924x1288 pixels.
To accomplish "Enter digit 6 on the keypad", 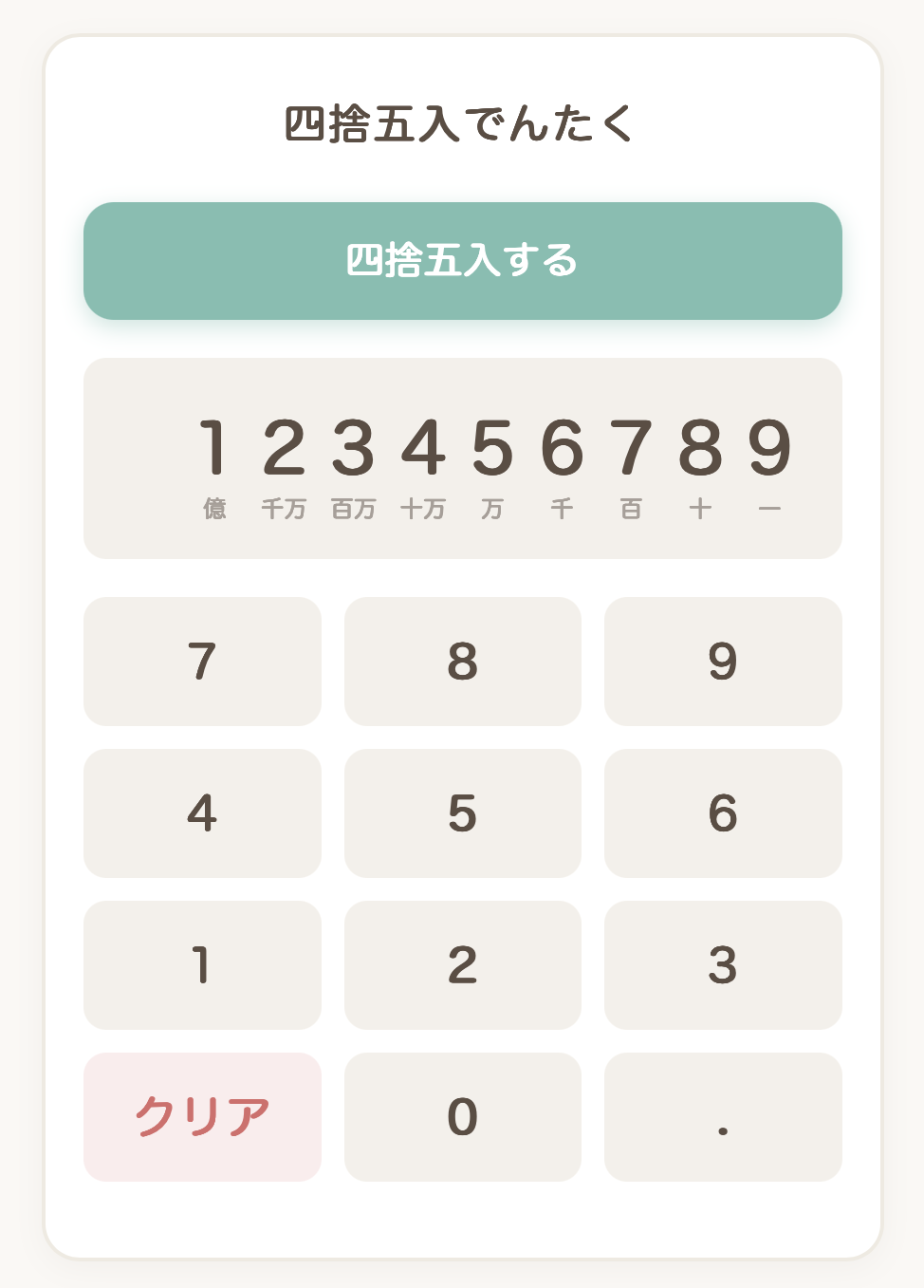I will pos(722,813).
